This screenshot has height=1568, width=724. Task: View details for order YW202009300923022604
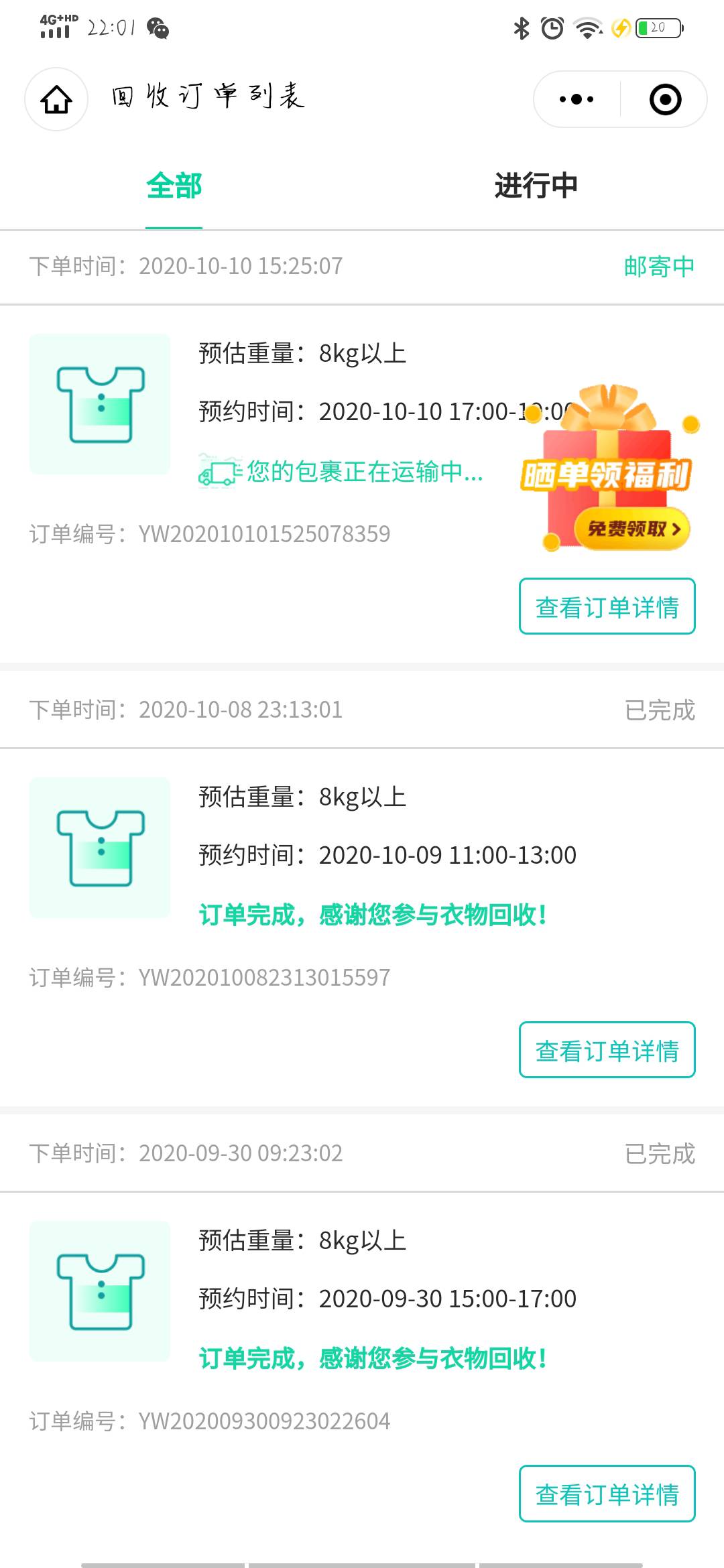click(607, 1494)
